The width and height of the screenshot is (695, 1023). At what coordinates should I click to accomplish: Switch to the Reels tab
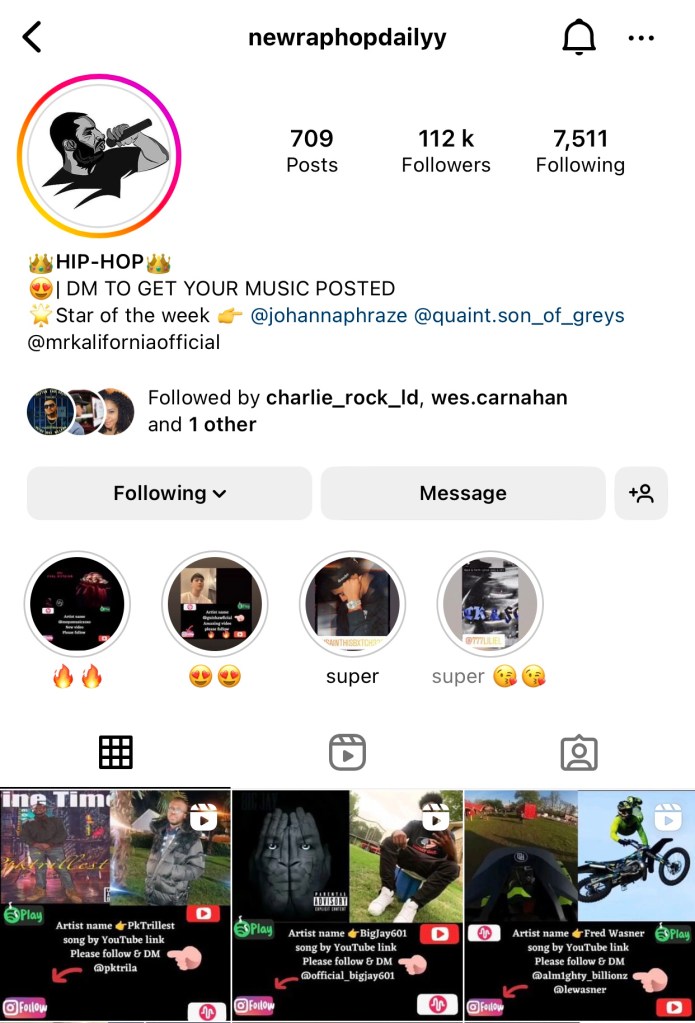[x=347, y=752]
